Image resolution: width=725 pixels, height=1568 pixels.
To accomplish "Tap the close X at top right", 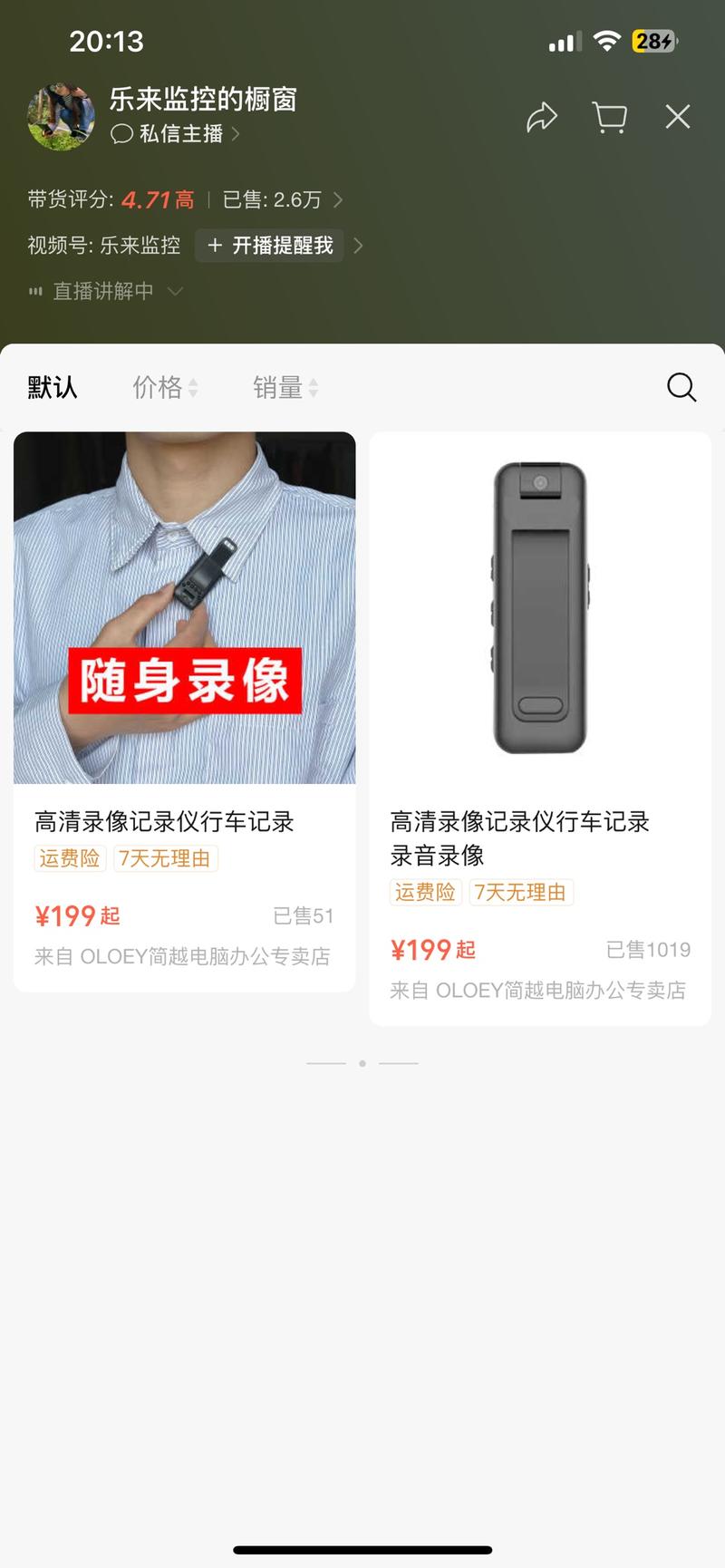I will [678, 116].
